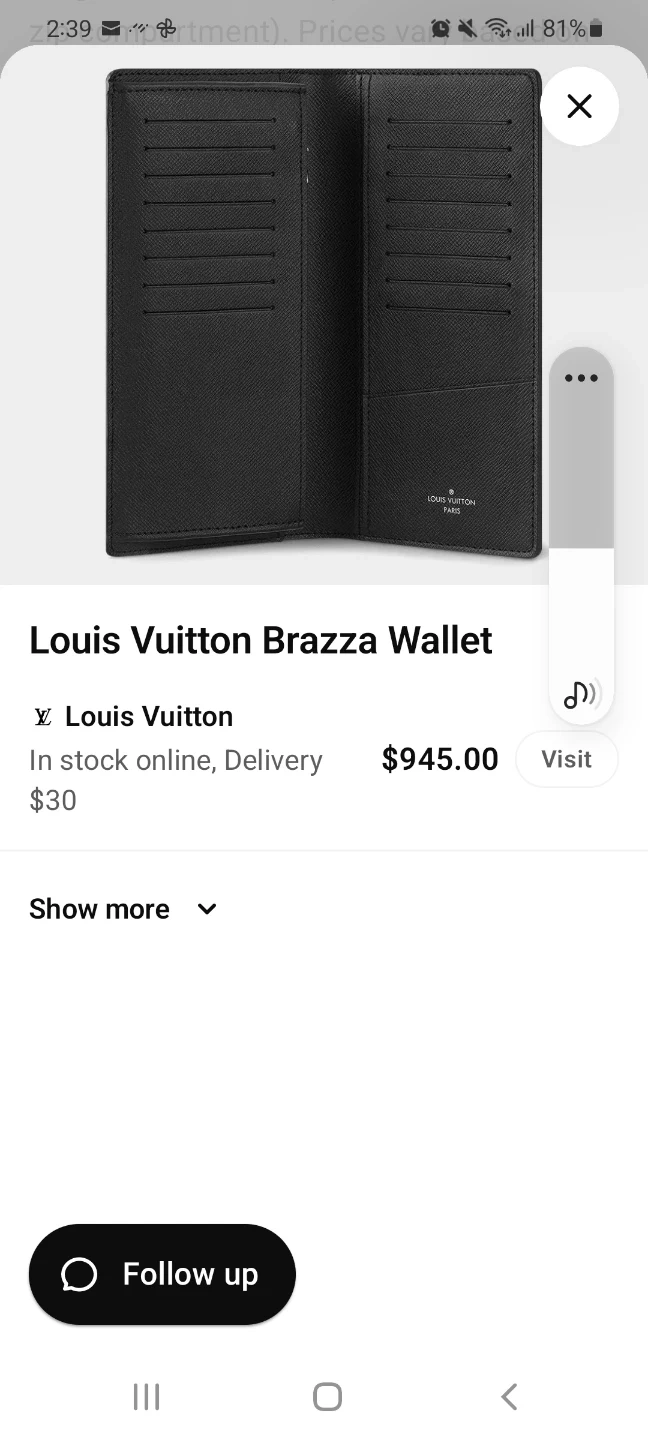This screenshot has height=1440, width=648.
Task: Open the three-dot floating panel menu
Action: (x=581, y=378)
